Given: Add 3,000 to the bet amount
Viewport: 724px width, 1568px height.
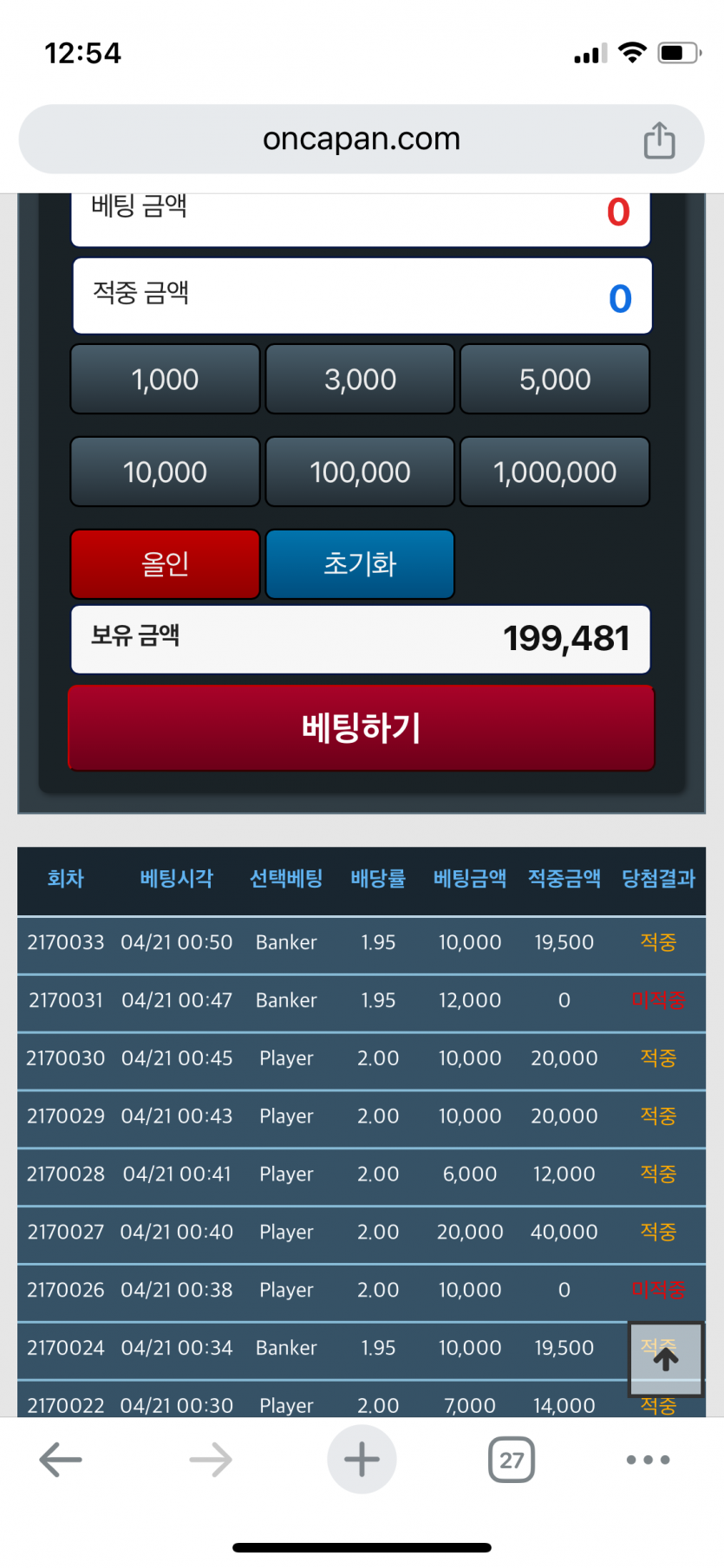Looking at the screenshot, I should pos(360,380).
